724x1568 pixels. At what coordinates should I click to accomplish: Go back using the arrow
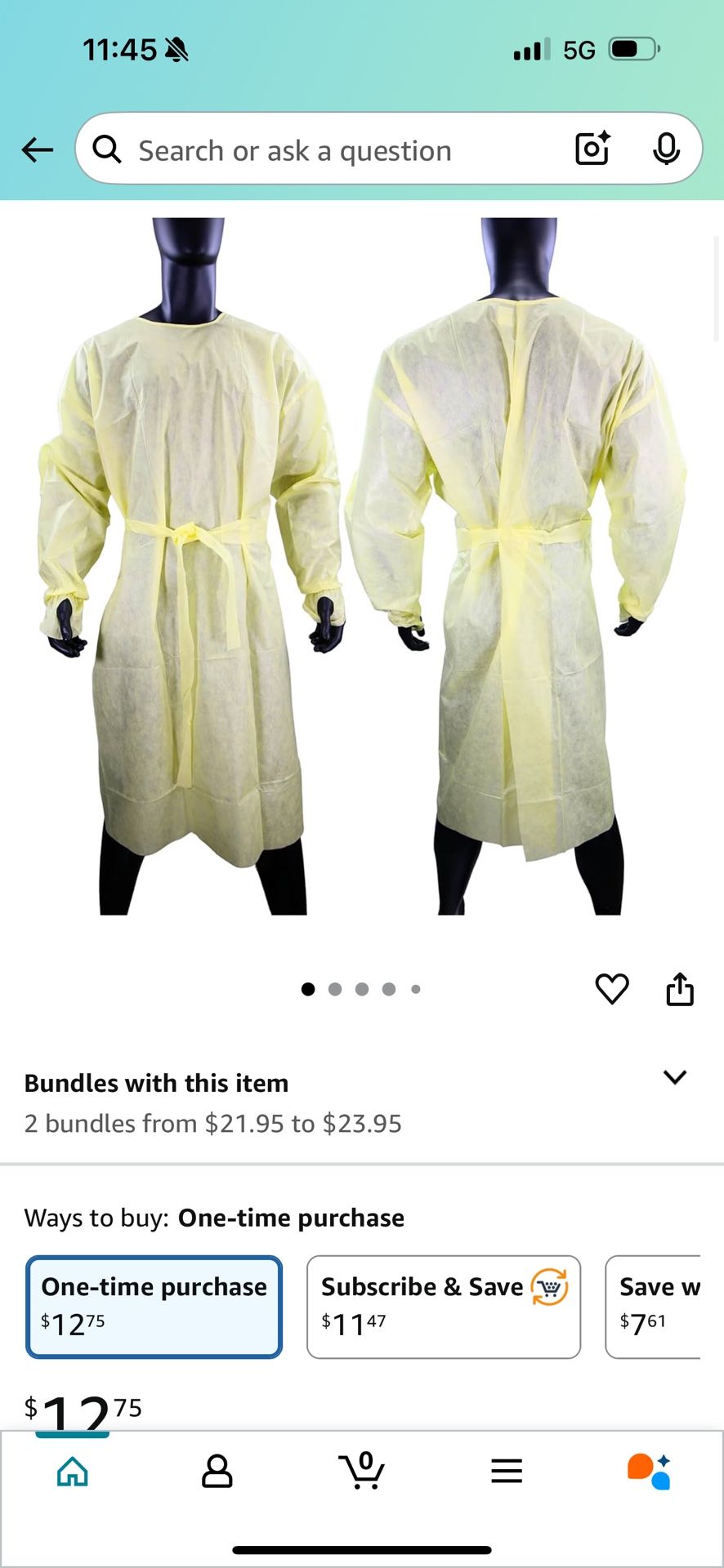coord(37,149)
